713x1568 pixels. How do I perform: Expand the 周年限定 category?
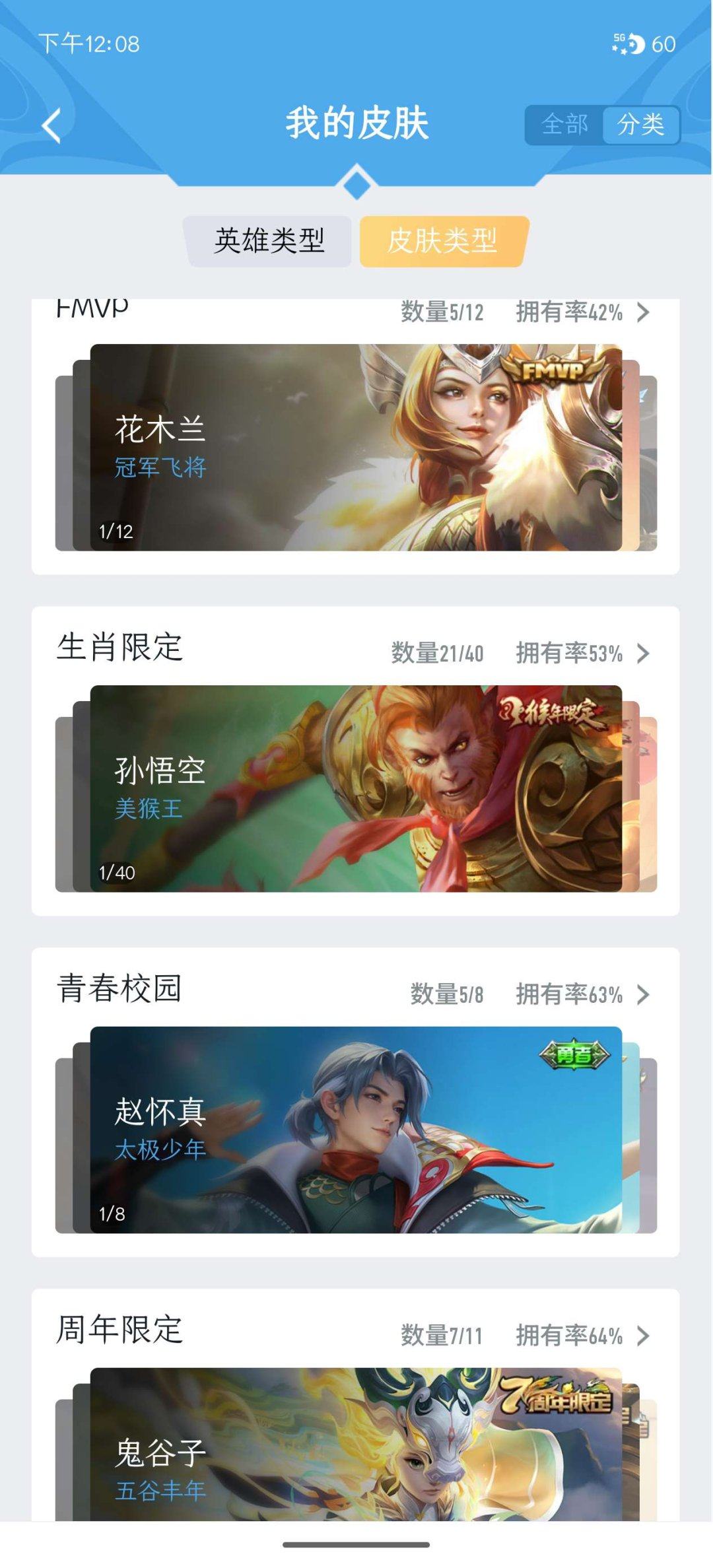tap(642, 1336)
